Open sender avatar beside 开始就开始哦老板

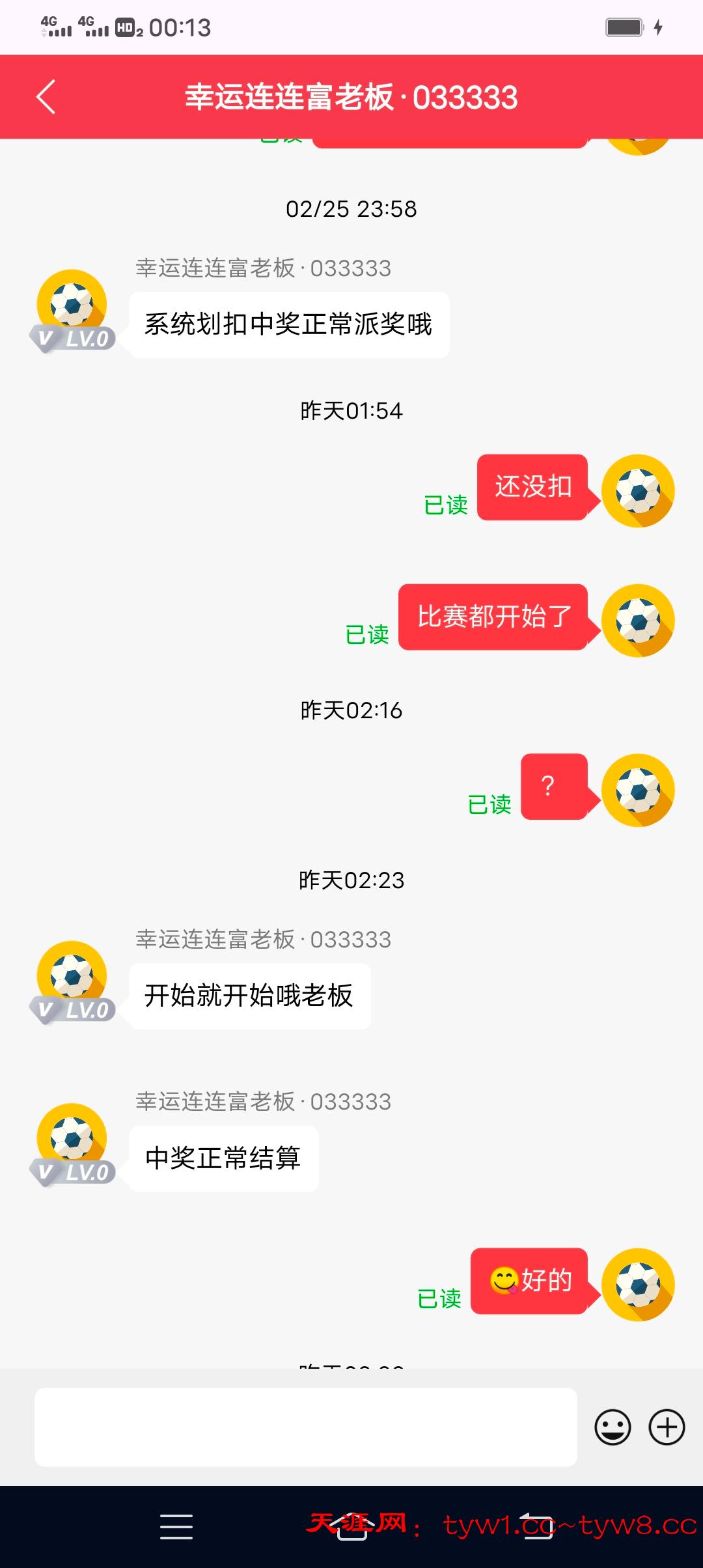pyautogui.click(x=72, y=976)
